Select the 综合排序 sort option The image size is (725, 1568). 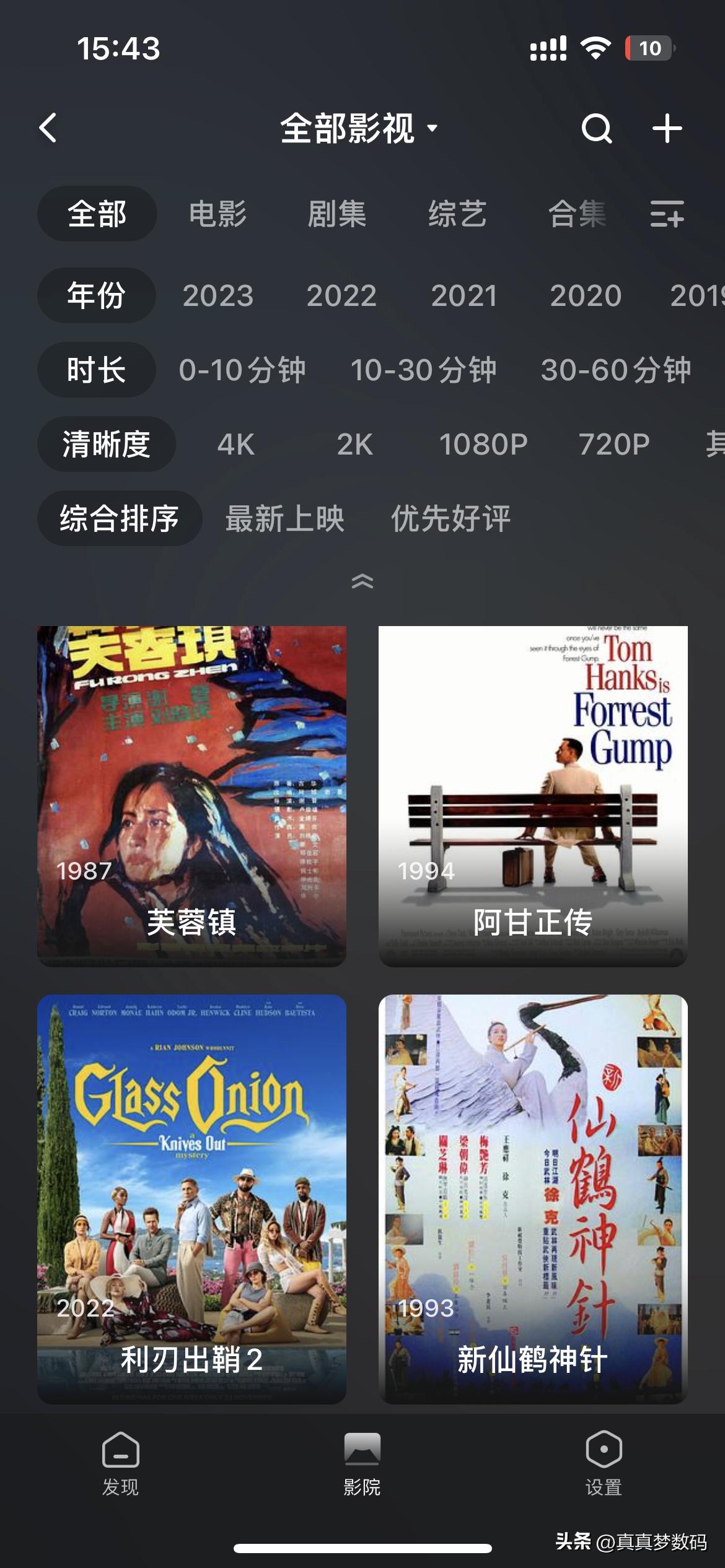[119, 520]
